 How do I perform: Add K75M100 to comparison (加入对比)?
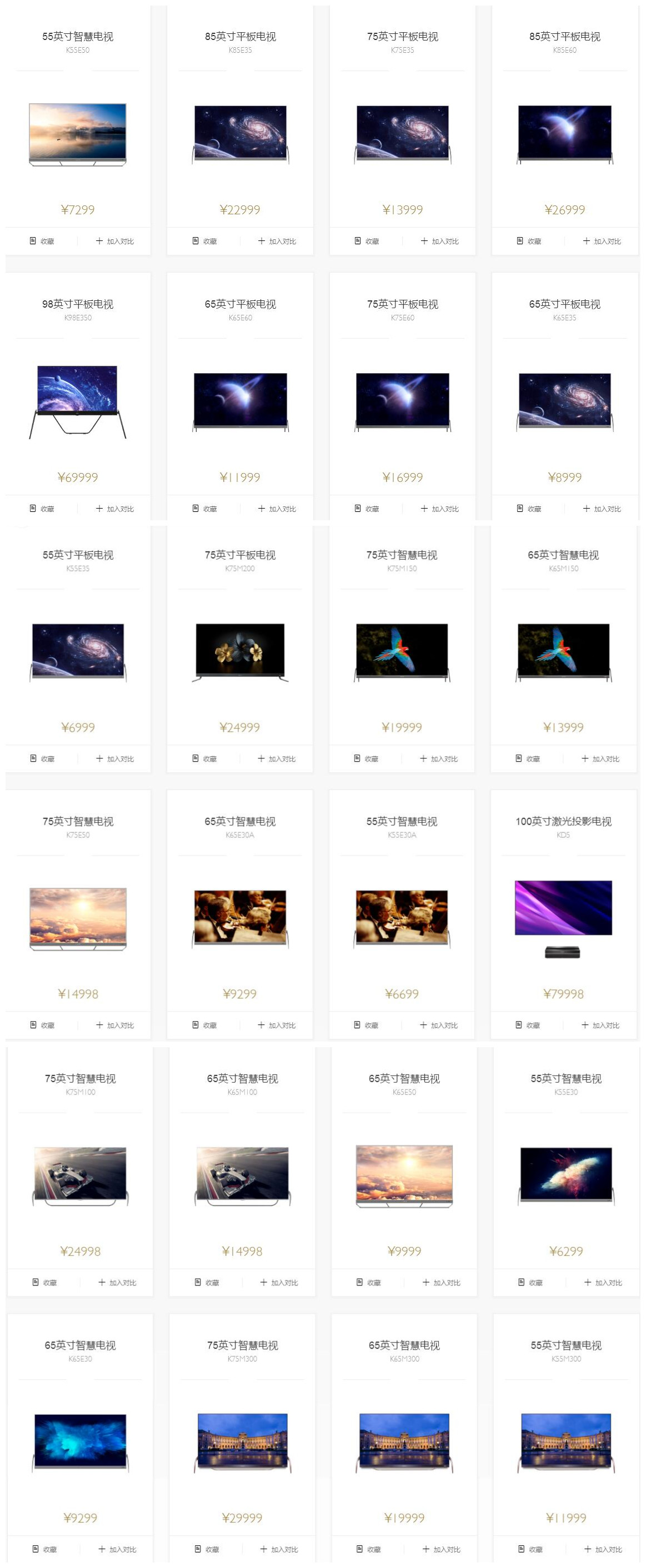click(118, 1283)
